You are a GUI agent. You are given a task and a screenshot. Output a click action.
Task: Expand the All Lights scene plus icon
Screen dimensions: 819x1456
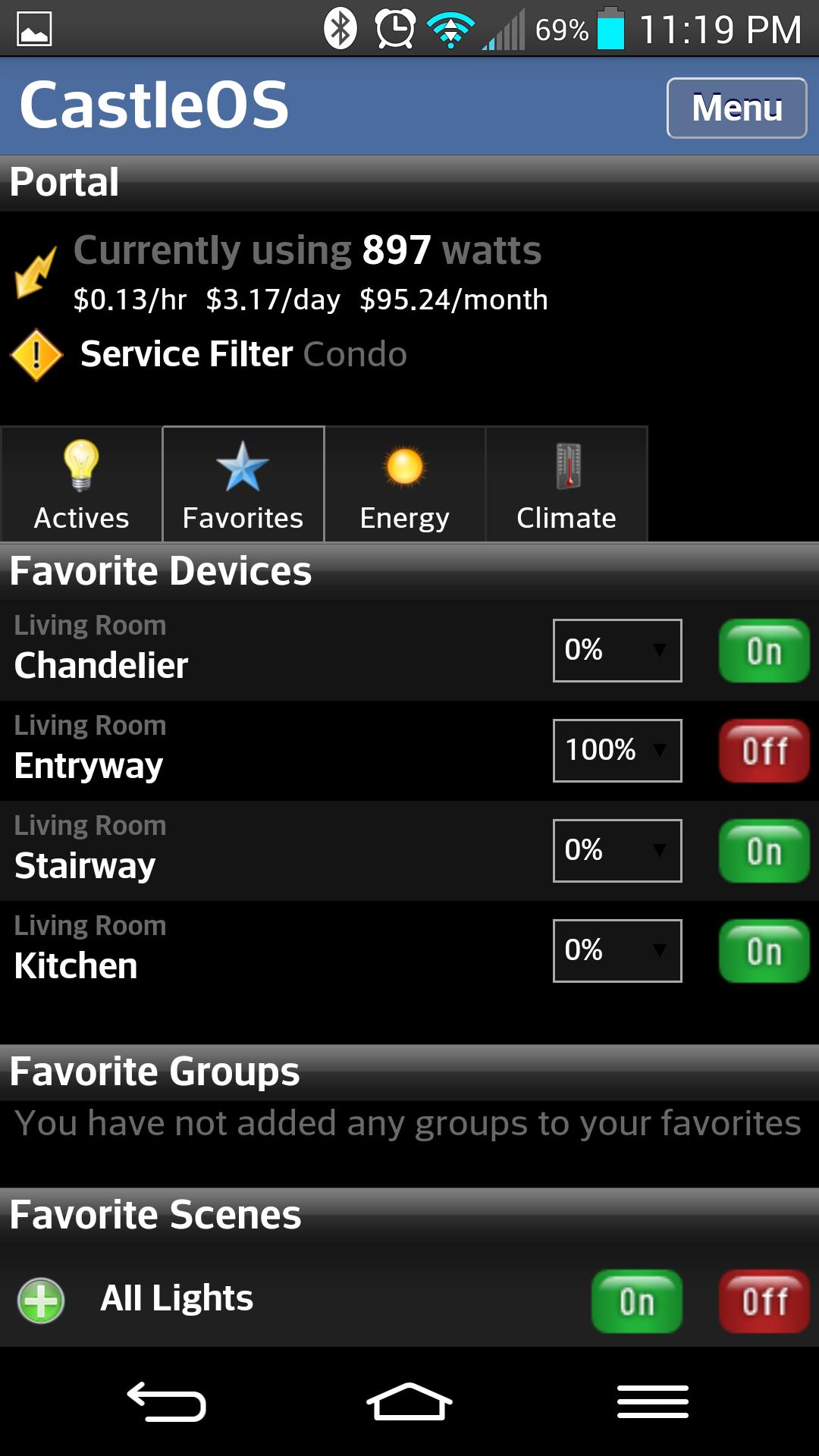tap(41, 1301)
